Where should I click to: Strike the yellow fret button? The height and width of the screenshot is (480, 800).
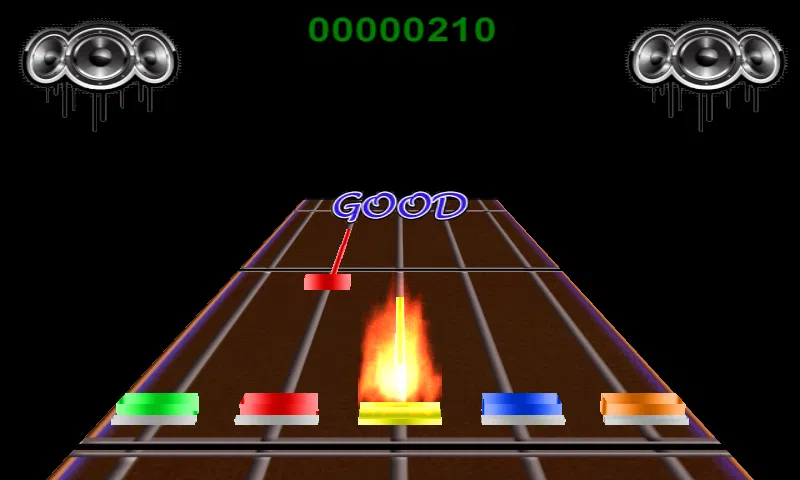tap(400, 412)
